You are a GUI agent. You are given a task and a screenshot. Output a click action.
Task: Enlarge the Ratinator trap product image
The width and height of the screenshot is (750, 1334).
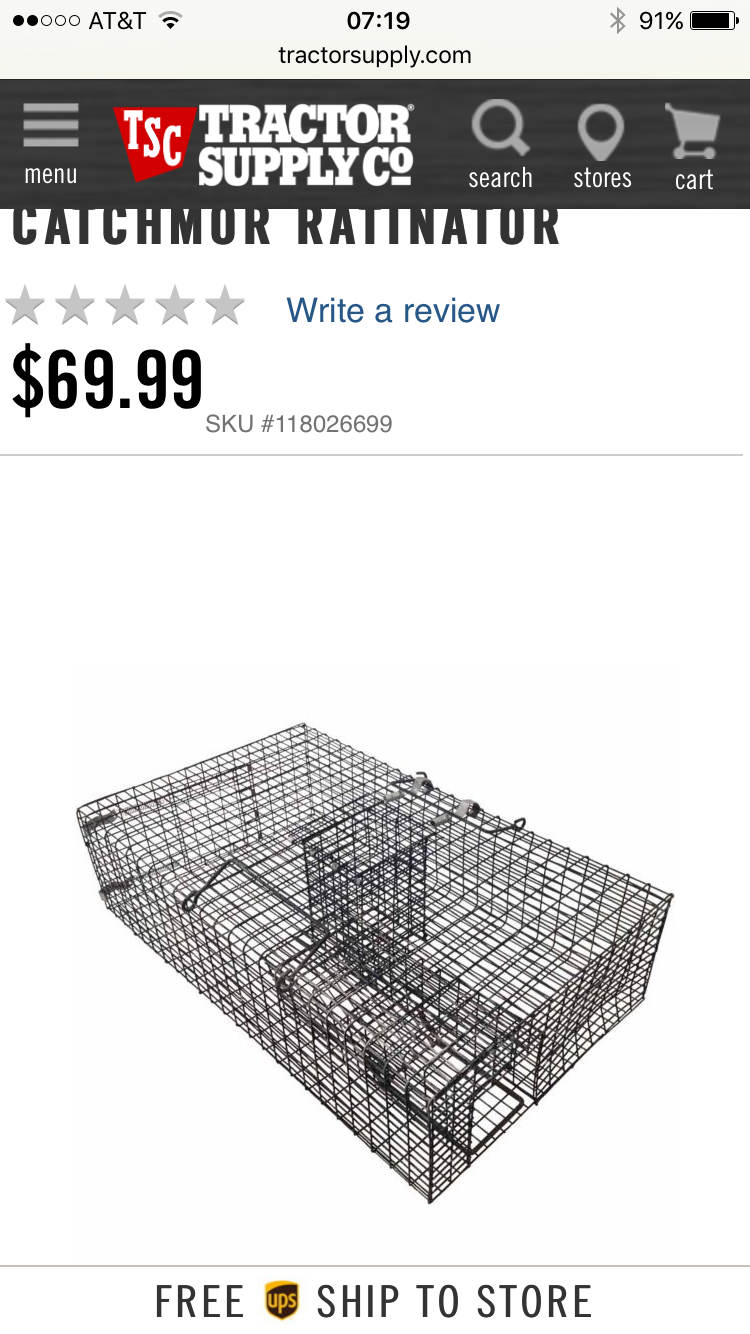(x=375, y=960)
